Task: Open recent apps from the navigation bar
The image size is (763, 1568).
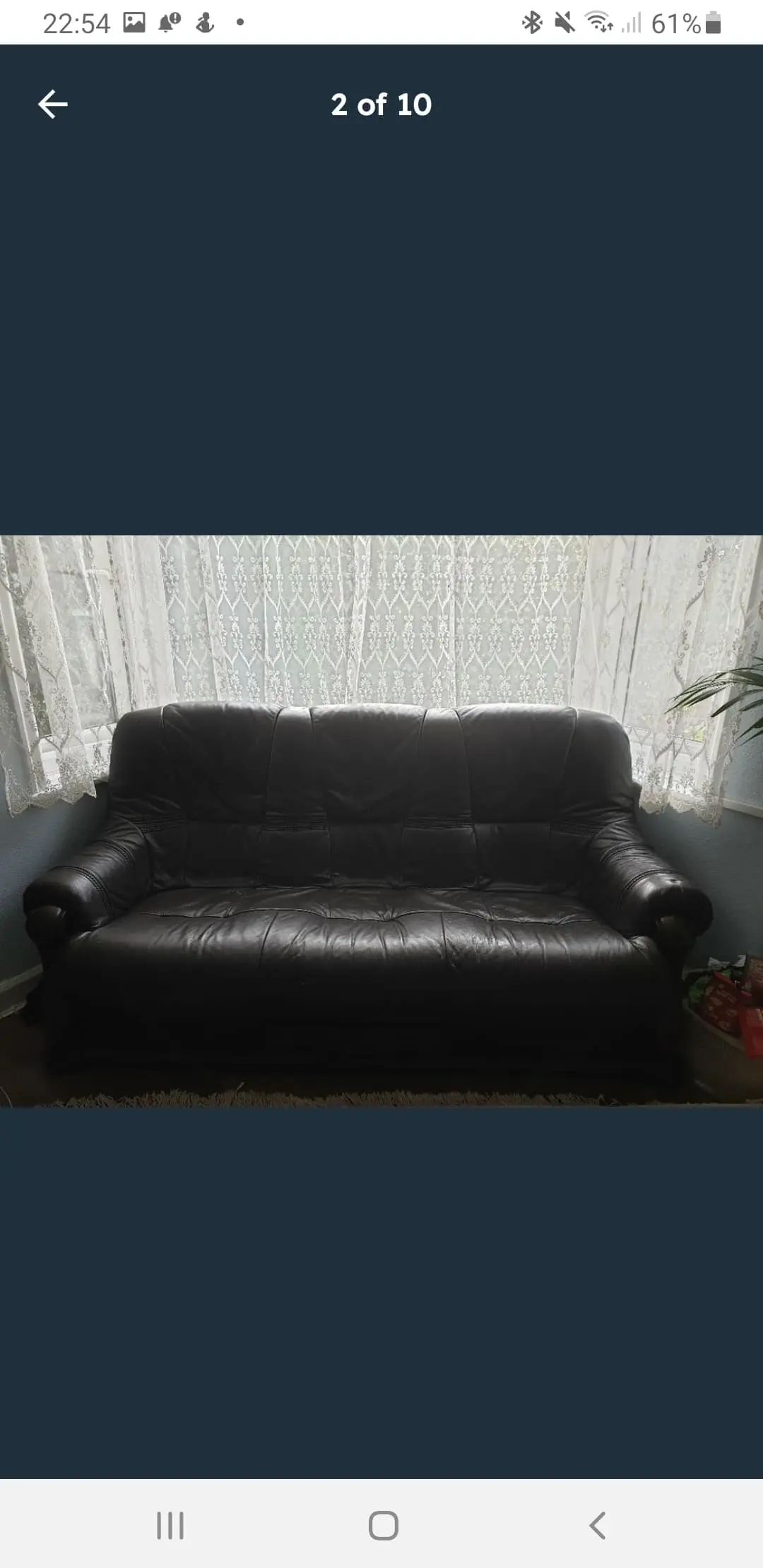Action: [x=170, y=1525]
